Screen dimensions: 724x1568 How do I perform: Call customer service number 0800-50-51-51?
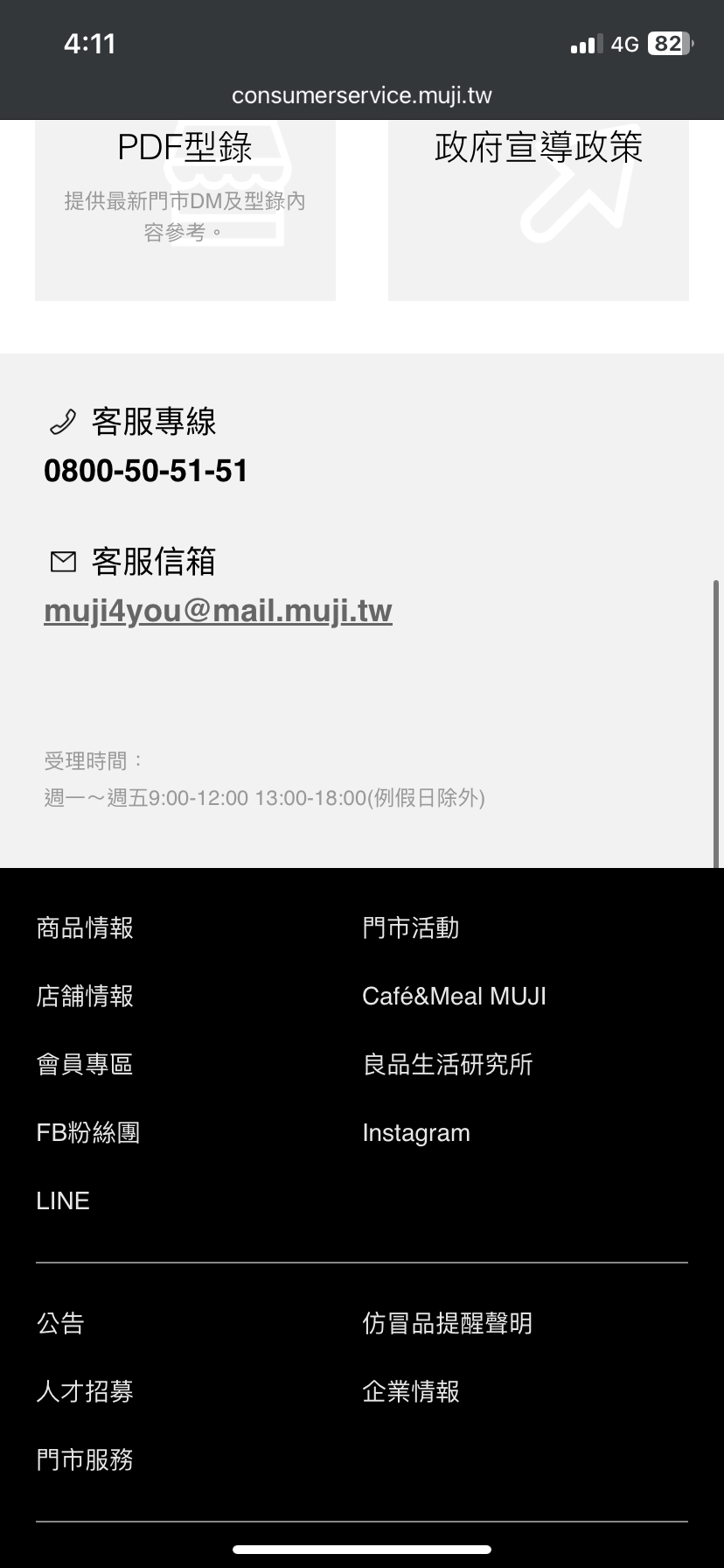146,471
